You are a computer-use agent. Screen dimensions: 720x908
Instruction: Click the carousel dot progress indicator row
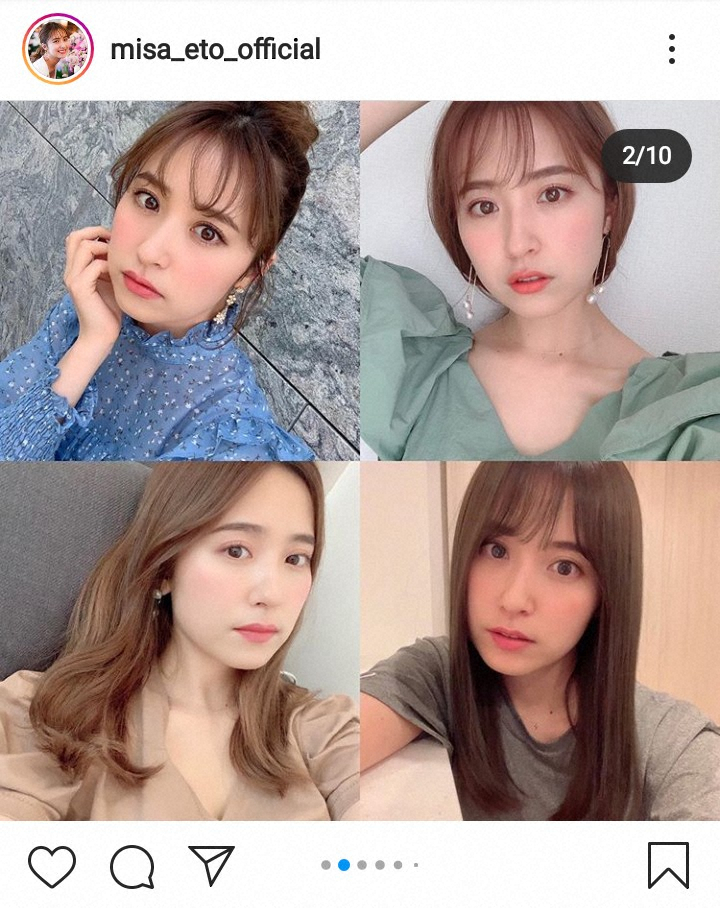368,864
